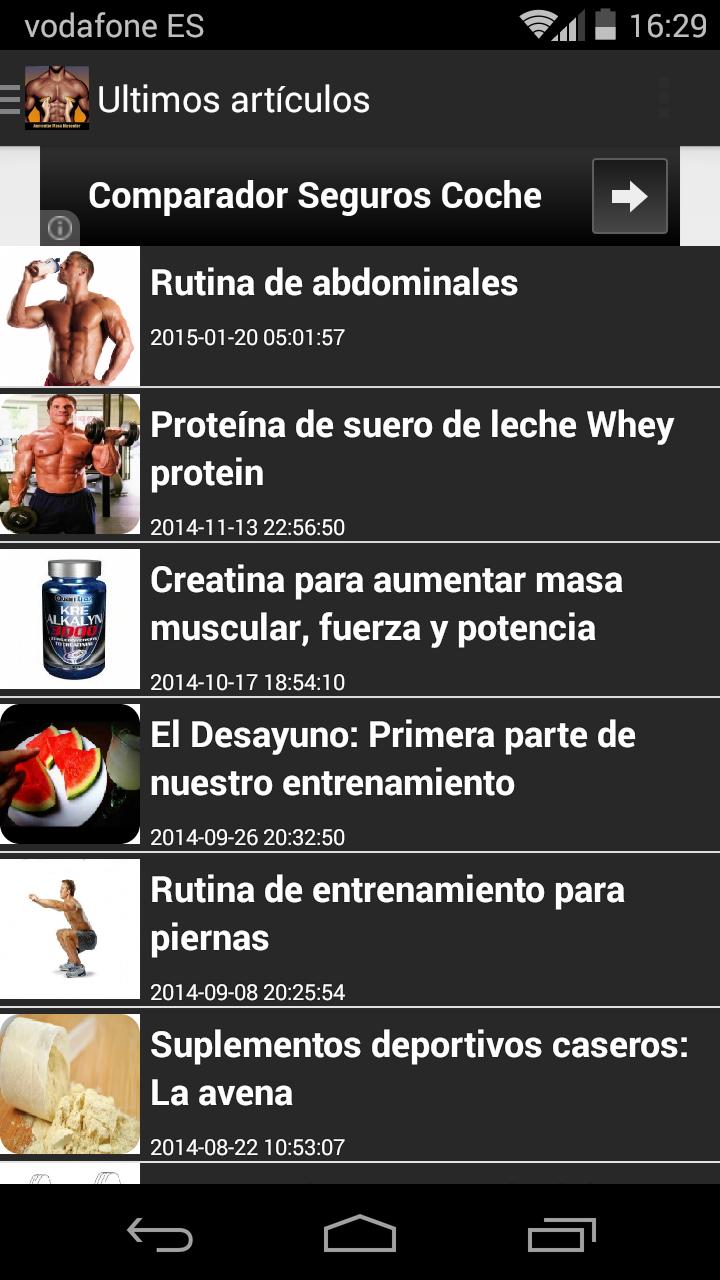Tap the app muscle logo icon

(x=56, y=97)
